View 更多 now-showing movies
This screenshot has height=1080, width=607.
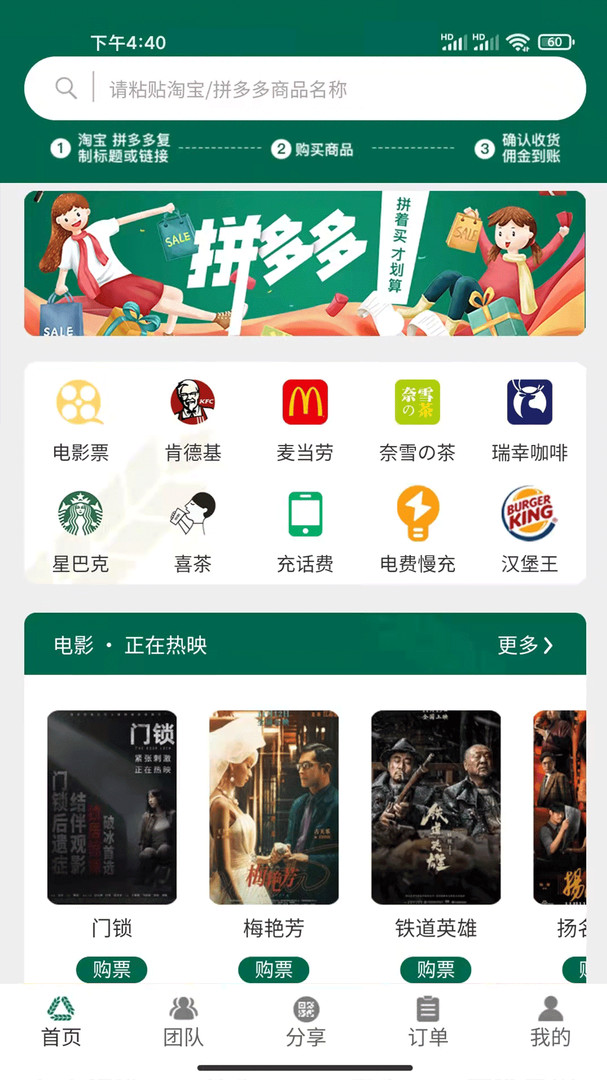(525, 645)
